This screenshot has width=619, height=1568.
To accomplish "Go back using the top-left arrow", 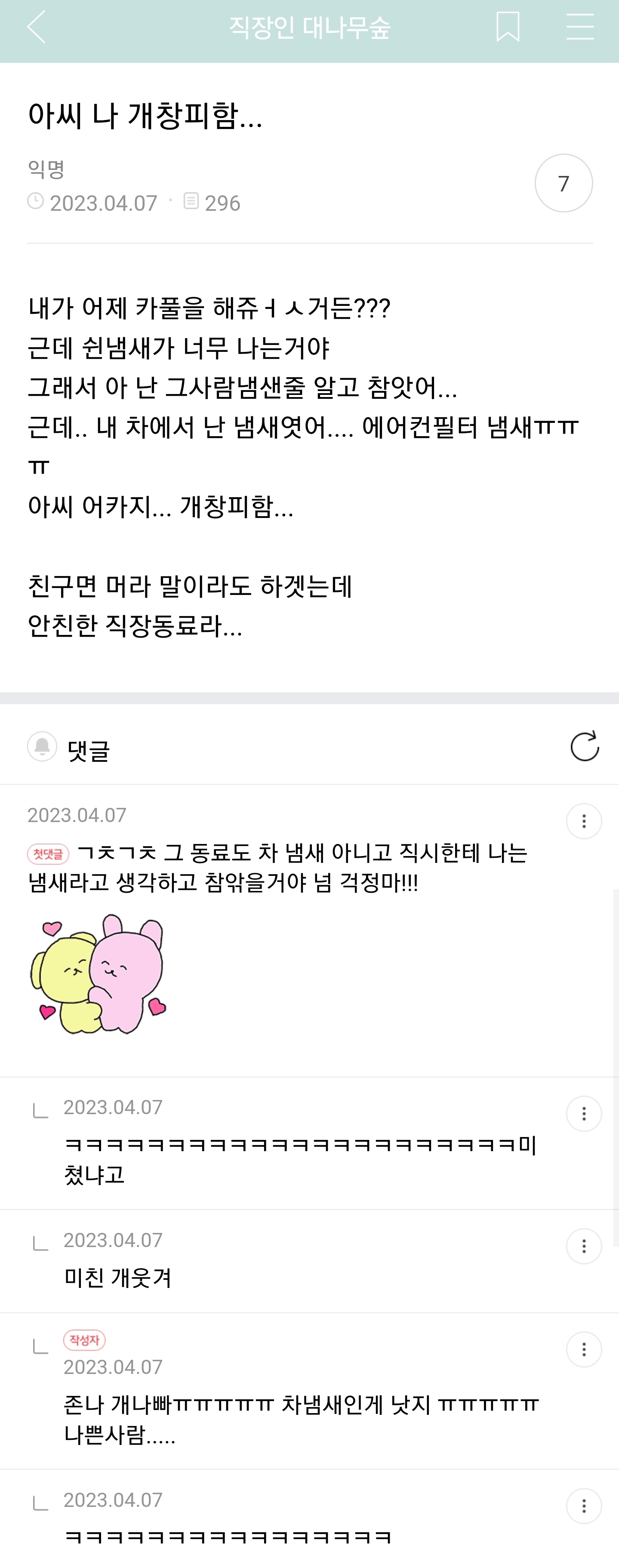I will point(37,28).
